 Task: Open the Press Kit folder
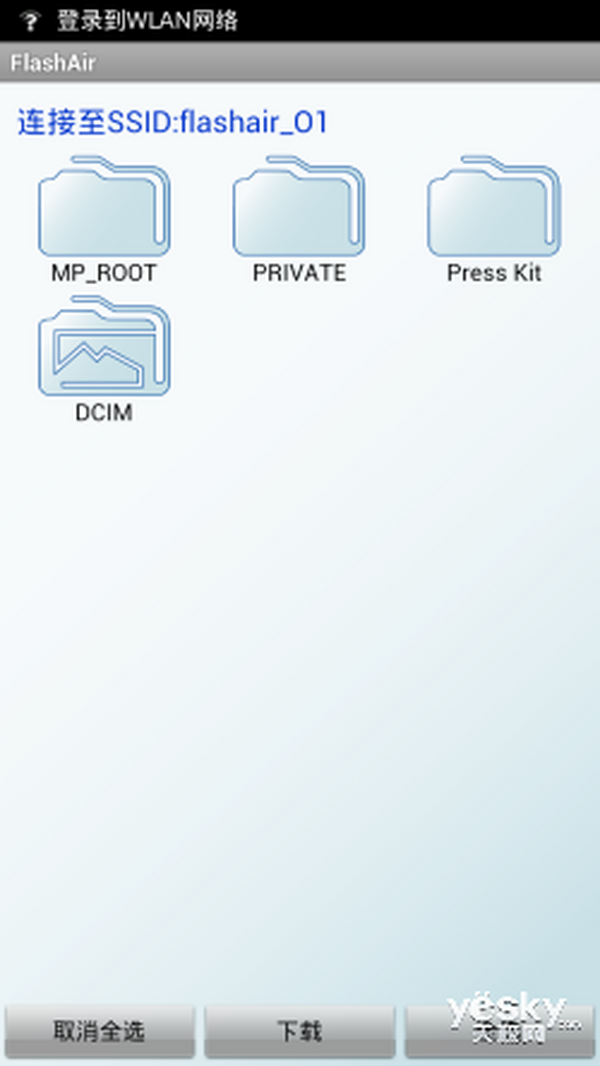[493, 208]
